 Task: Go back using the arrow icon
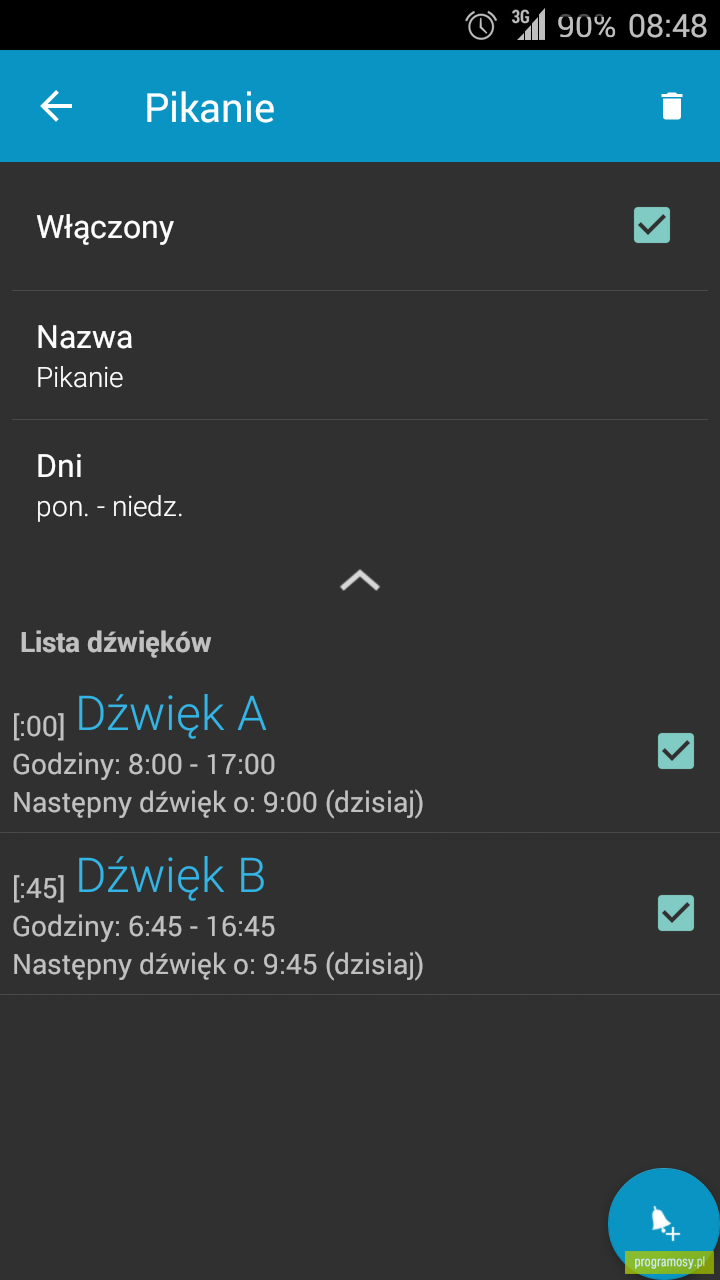56,106
